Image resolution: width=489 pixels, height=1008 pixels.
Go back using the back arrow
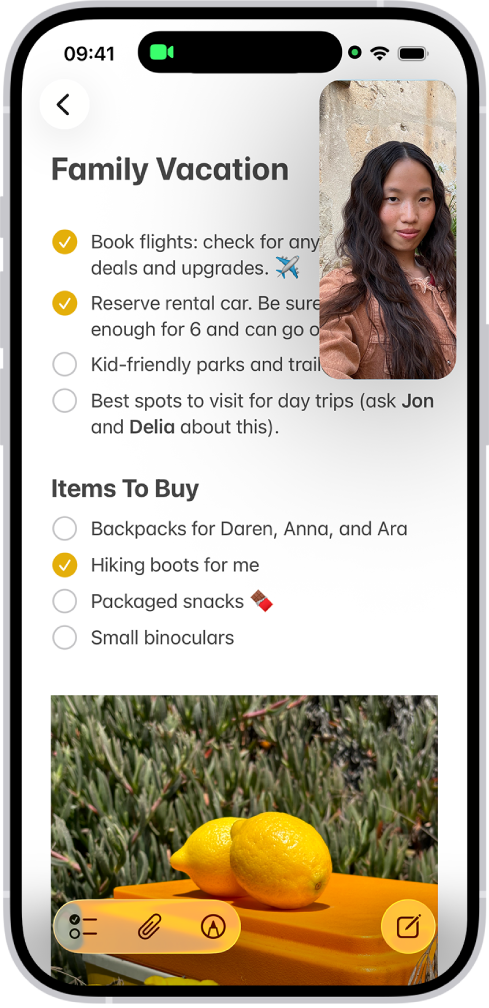[x=64, y=104]
